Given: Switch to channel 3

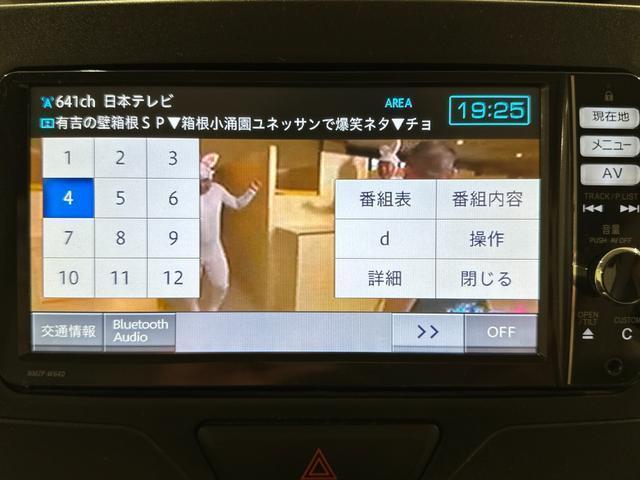Looking at the screenshot, I should pyautogui.click(x=172, y=158).
